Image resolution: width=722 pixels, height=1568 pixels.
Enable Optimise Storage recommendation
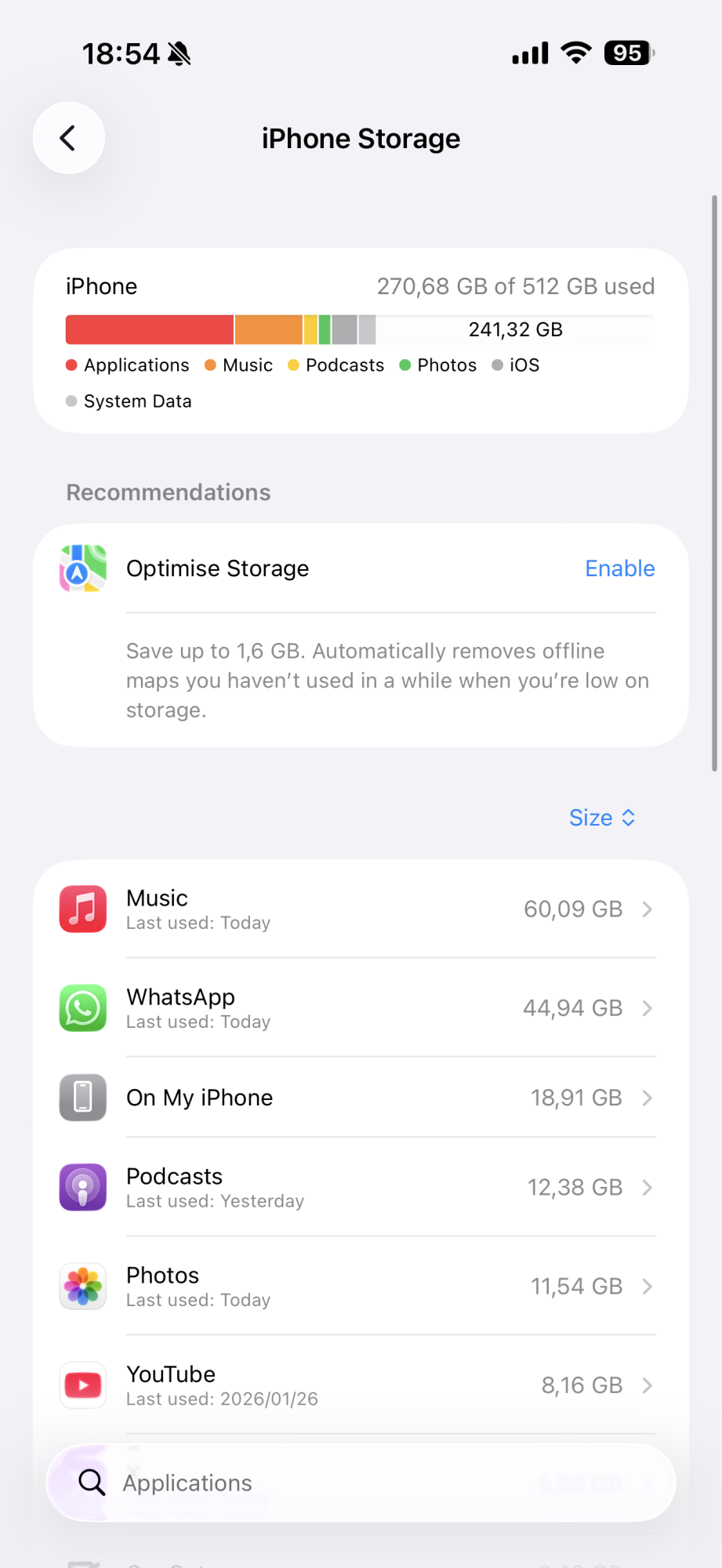pyautogui.click(x=619, y=568)
